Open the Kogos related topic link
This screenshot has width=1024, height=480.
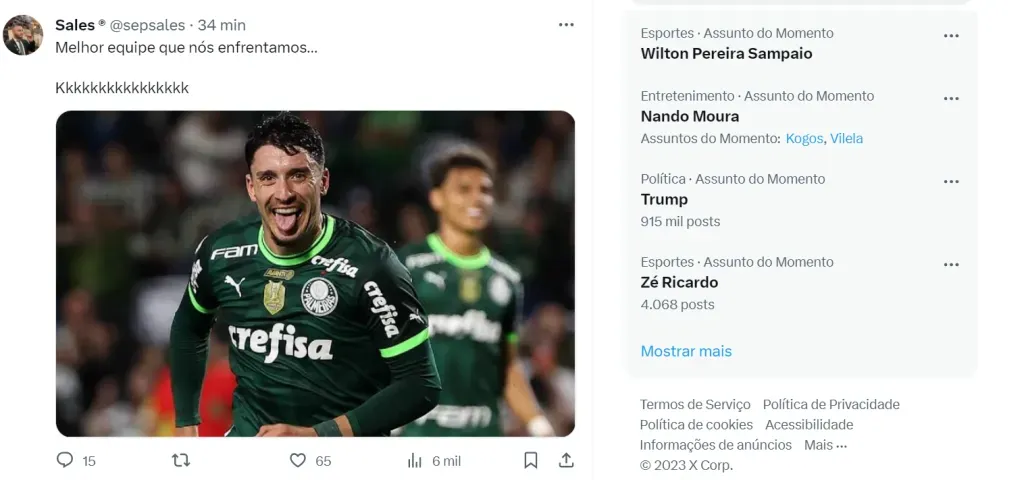(x=804, y=139)
